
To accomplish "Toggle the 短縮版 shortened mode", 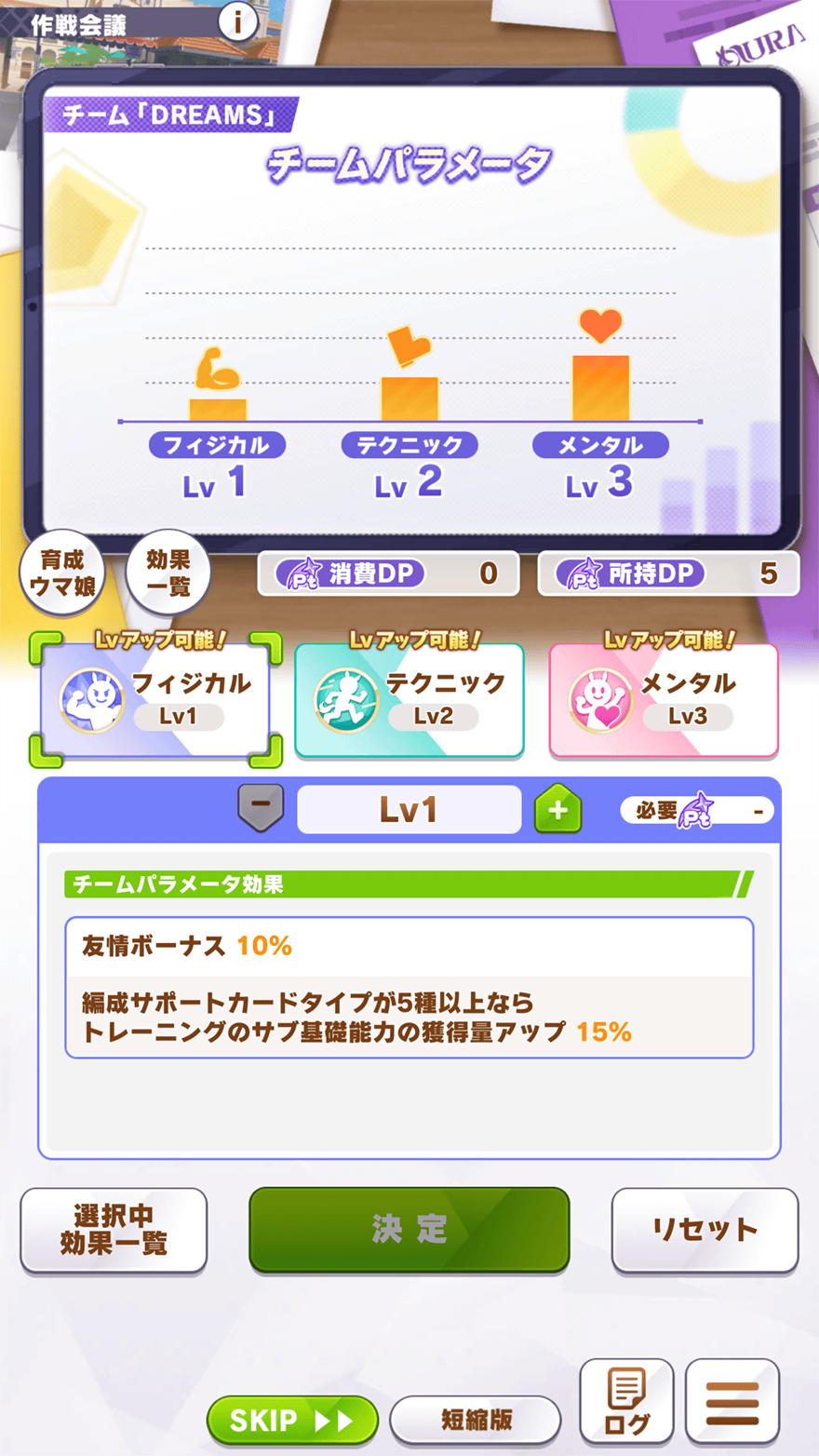I will coord(476,1421).
